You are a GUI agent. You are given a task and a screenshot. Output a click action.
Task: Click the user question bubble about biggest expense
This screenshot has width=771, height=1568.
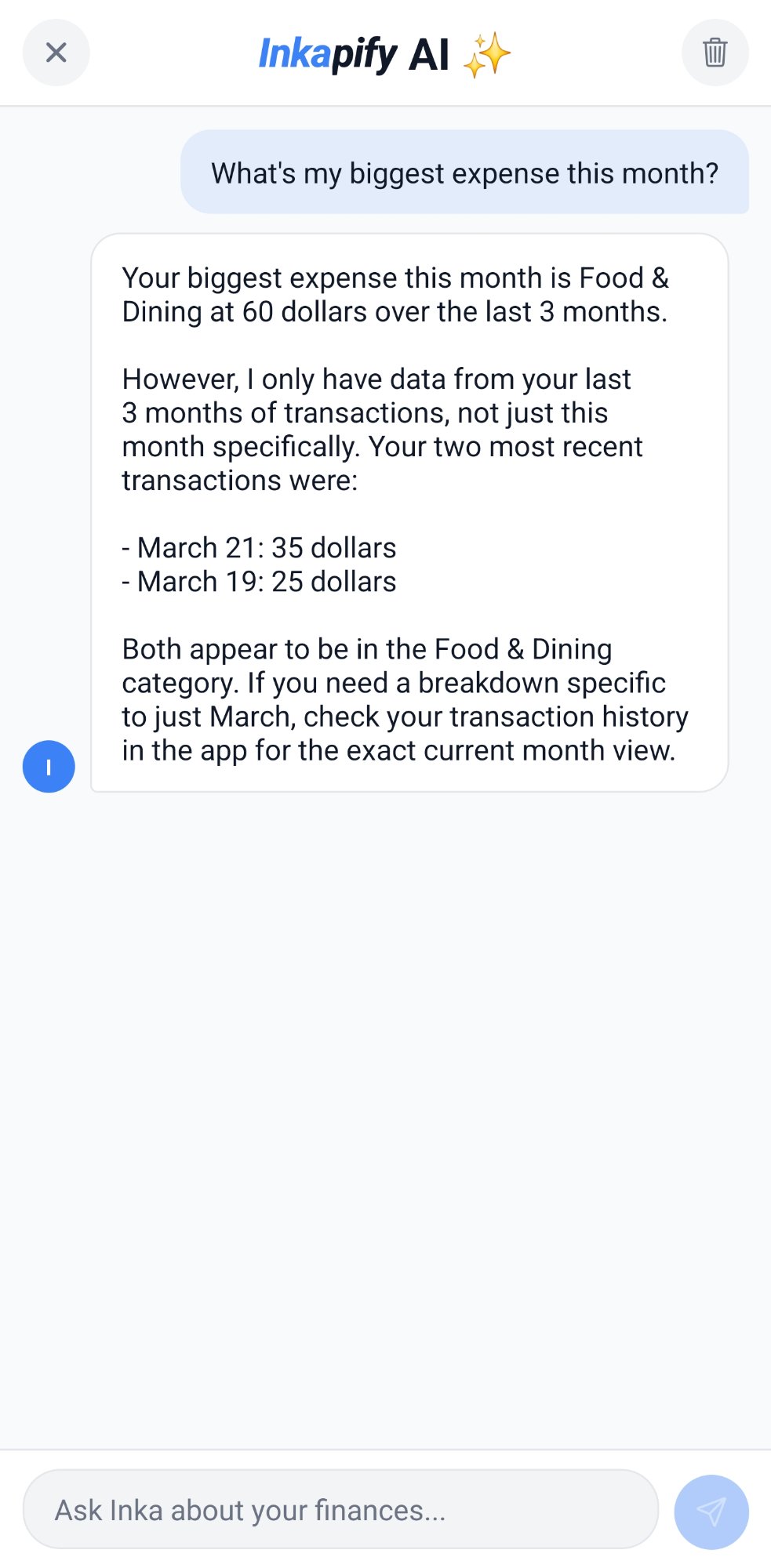click(x=466, y=173)
